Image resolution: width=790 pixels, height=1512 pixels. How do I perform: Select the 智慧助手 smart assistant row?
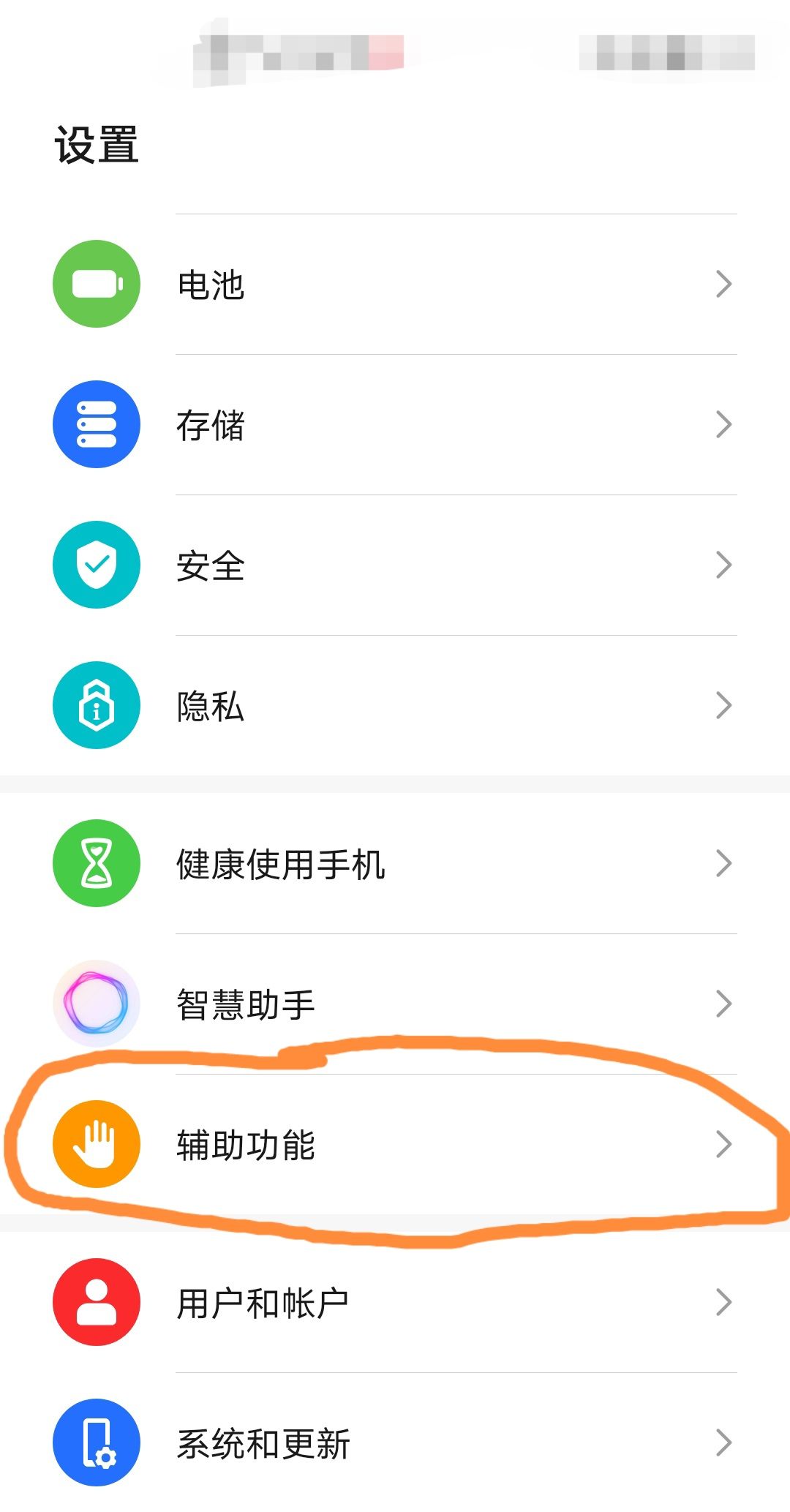pos(395,1004)
